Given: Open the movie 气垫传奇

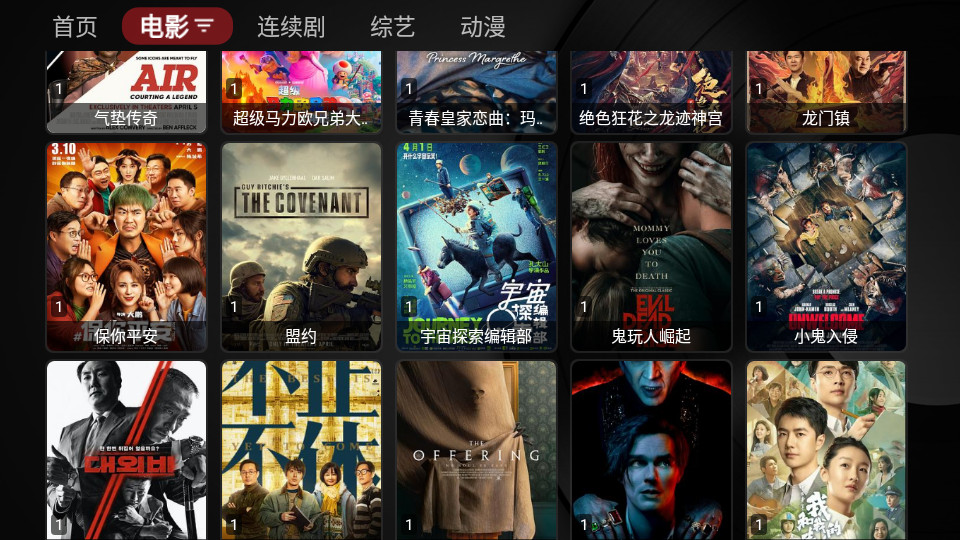Looking at the screenshot, I should pyautogui.click(x=126, y=92).
